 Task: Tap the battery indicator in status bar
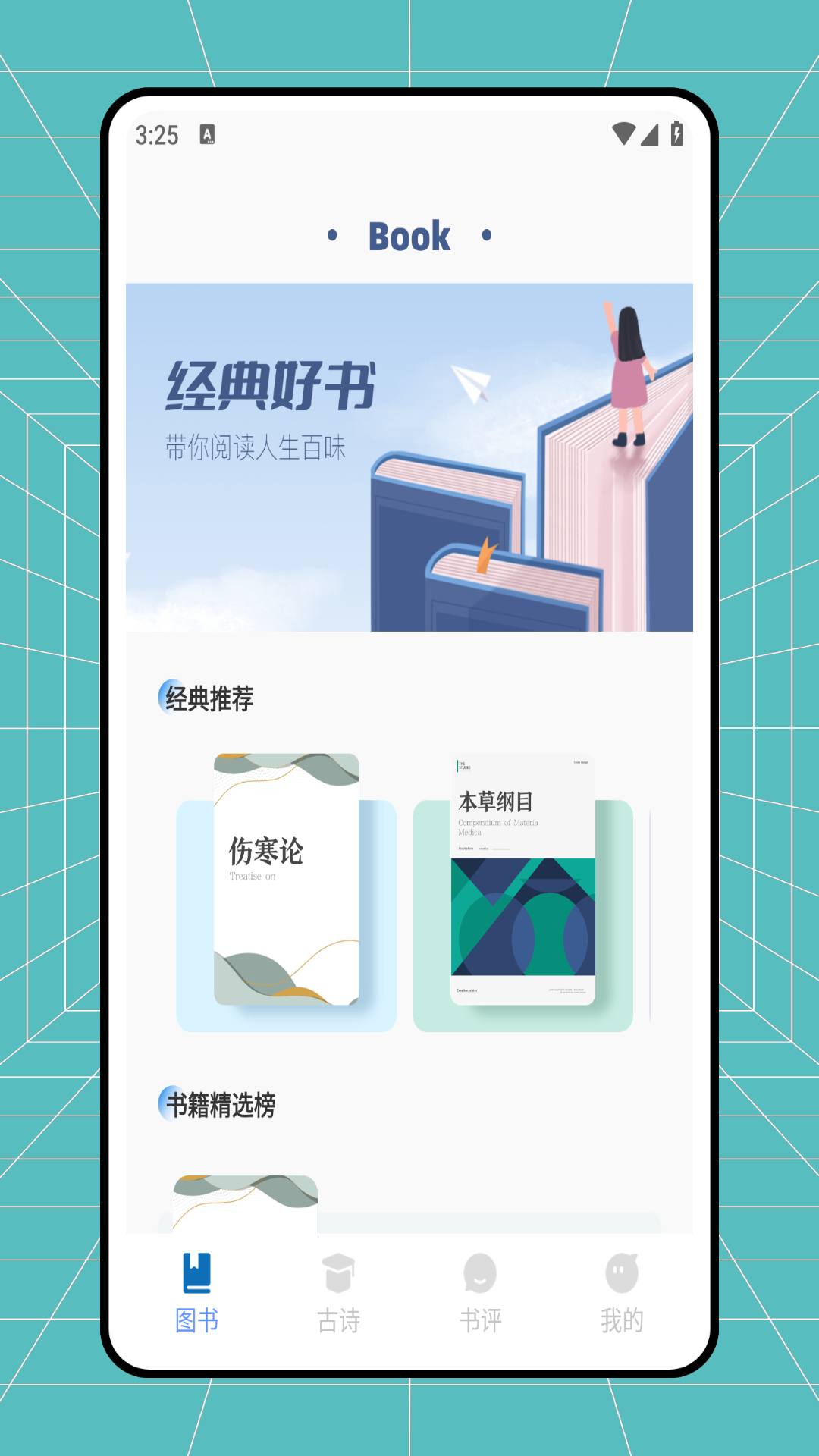click(676, 133)
